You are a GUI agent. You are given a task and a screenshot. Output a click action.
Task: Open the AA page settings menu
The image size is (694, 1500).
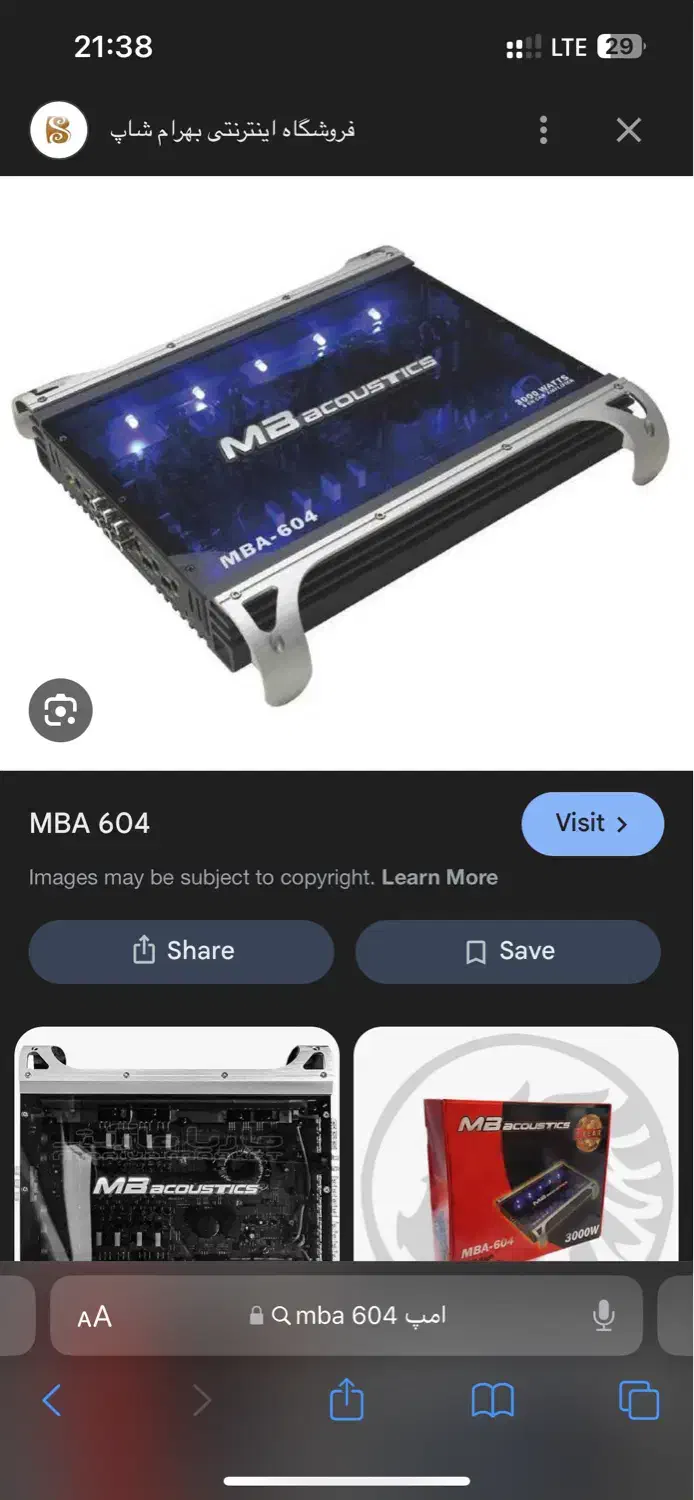[94, 1317]
